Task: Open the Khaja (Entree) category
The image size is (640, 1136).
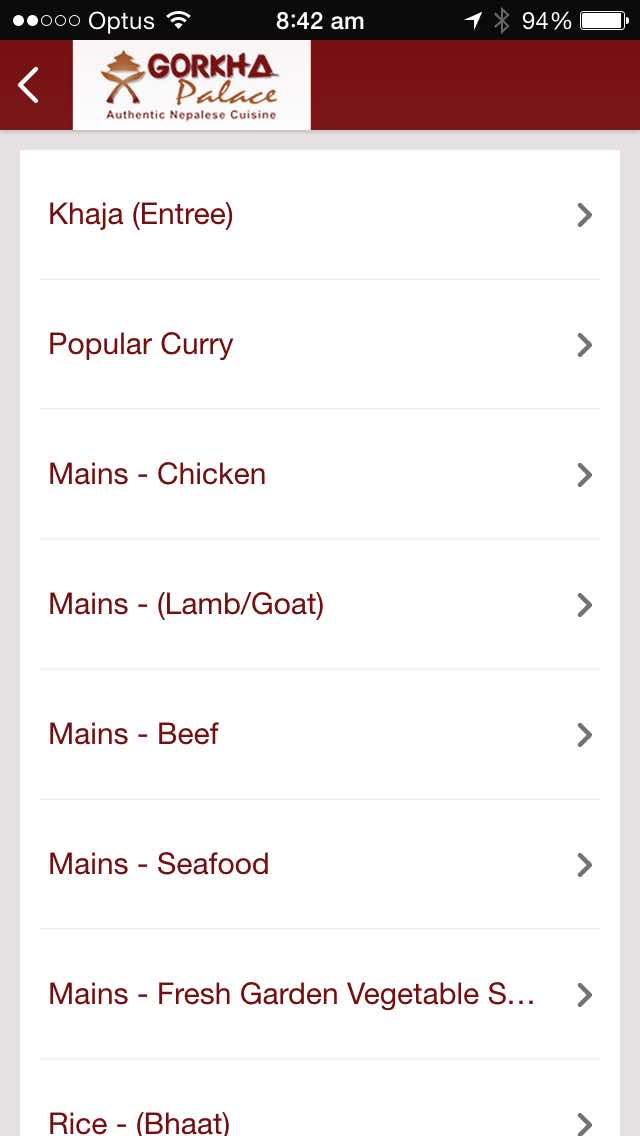Action: (320, 215)
